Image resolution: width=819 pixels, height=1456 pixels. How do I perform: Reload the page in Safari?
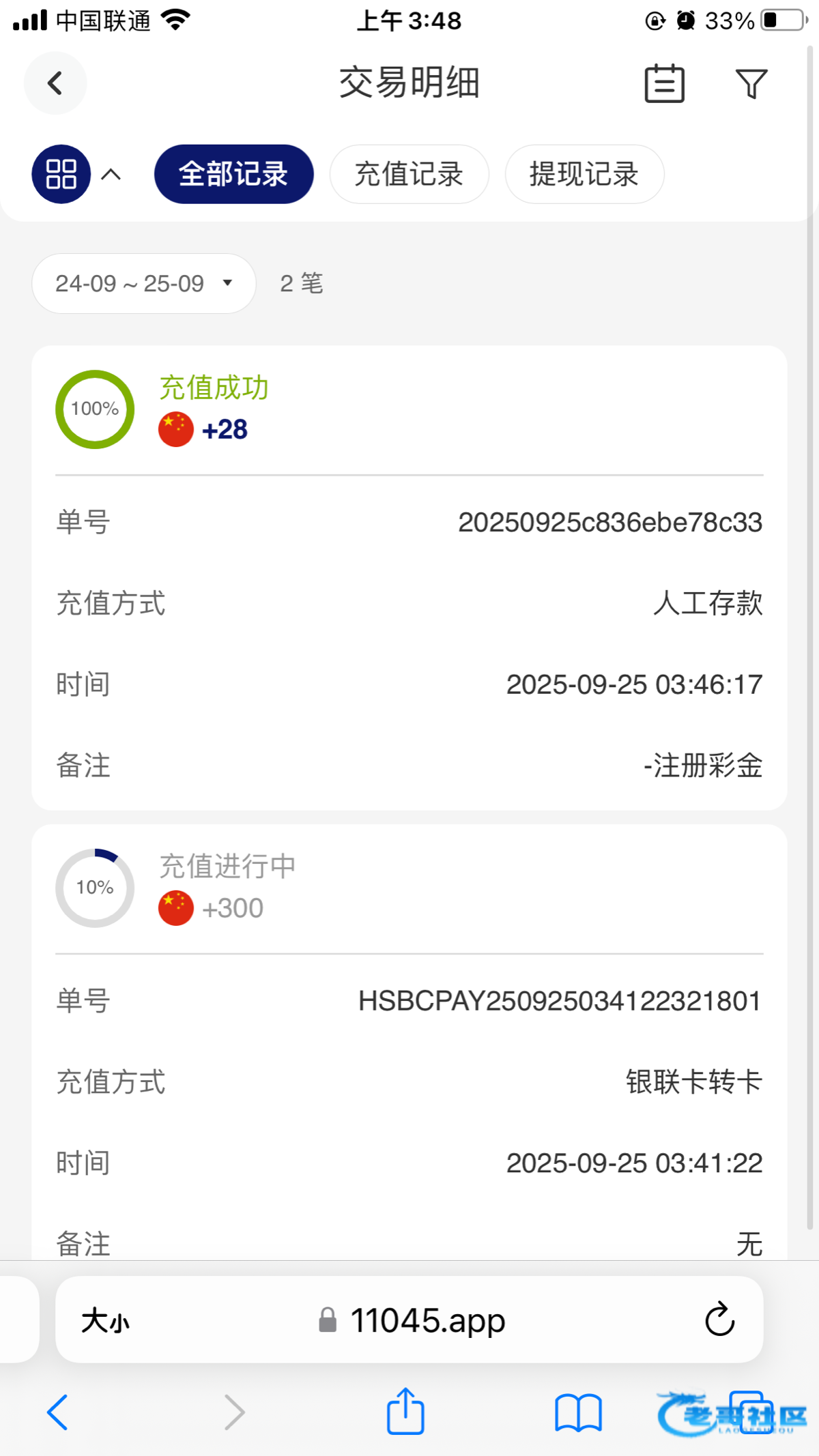719,1320
